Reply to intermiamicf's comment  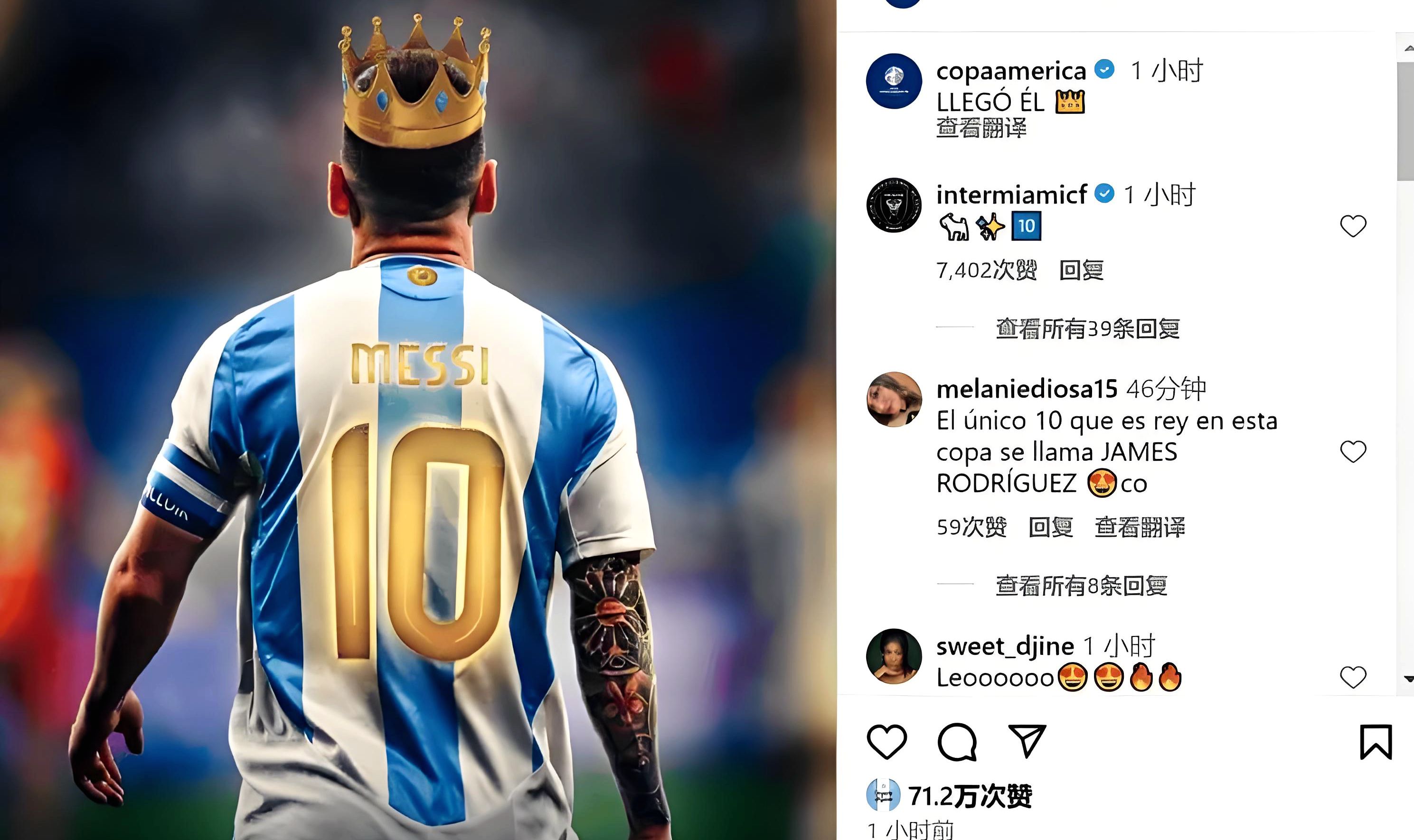click(1081, 270)
